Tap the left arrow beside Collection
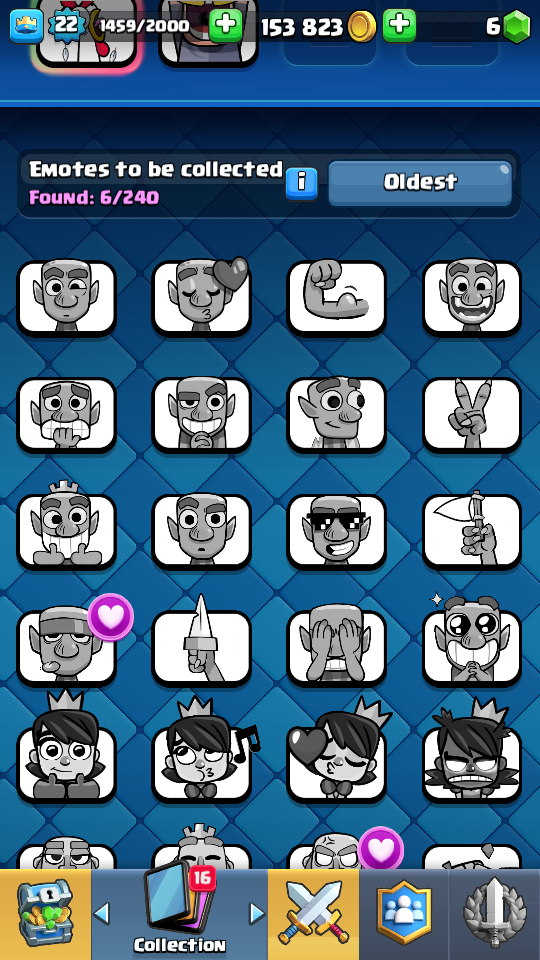This screenshot has height=960, width=540. click(102, 913)
